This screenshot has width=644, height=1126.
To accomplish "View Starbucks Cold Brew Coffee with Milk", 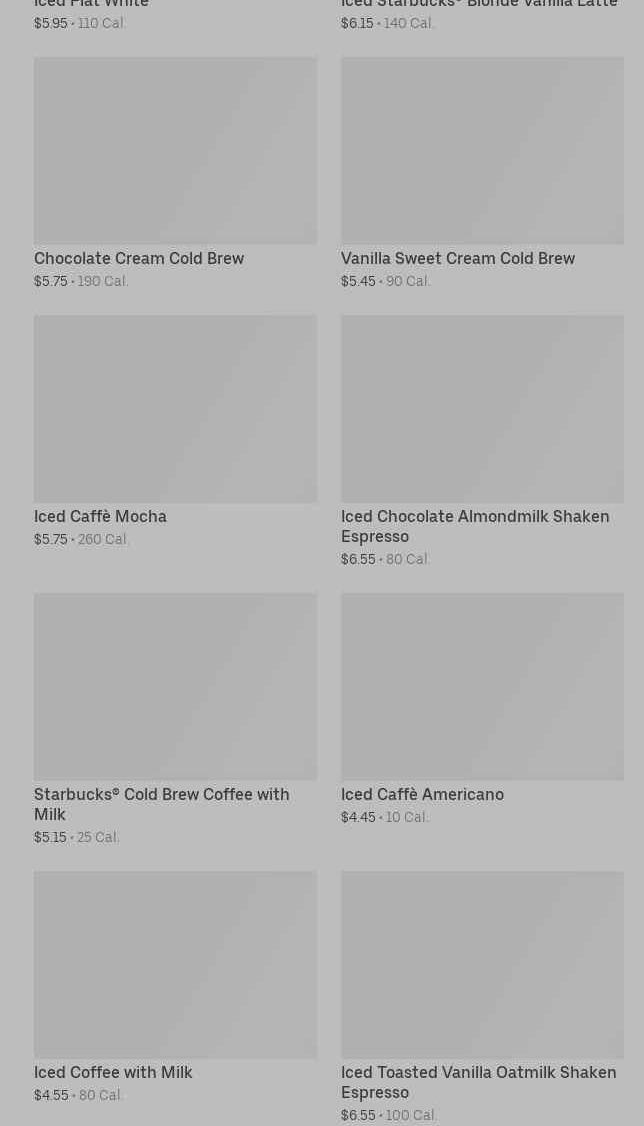I will tap(175, 719).
